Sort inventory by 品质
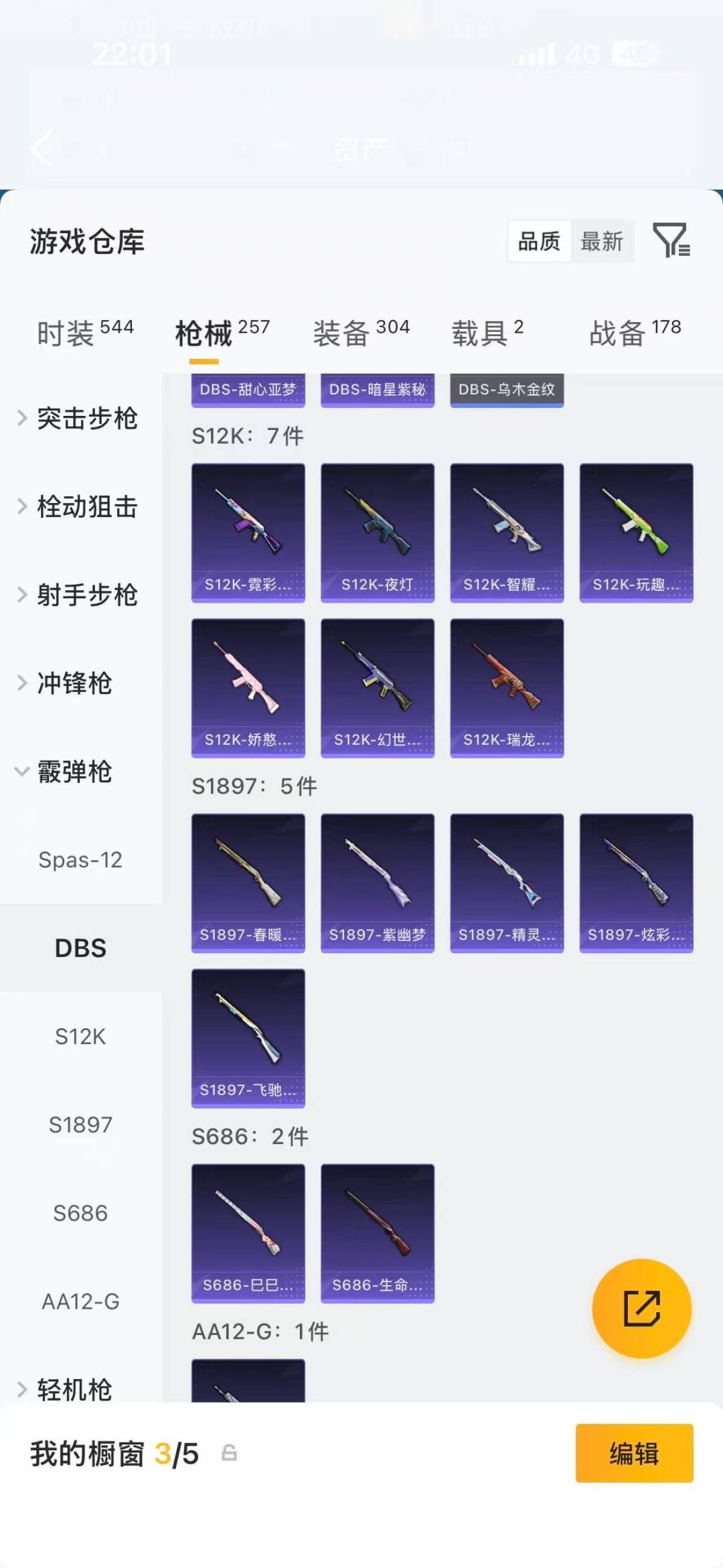 540,241
